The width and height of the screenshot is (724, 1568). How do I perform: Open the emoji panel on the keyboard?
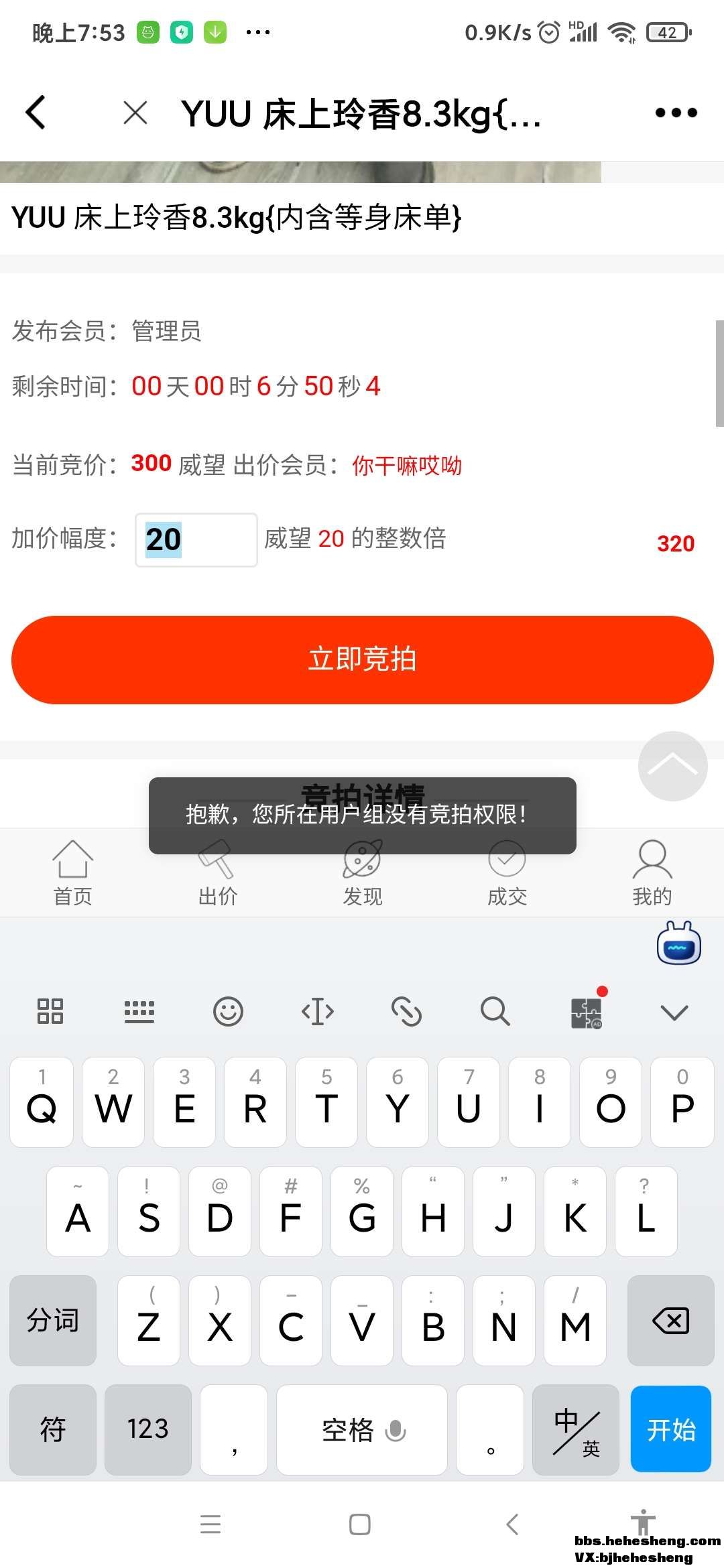228,1011
